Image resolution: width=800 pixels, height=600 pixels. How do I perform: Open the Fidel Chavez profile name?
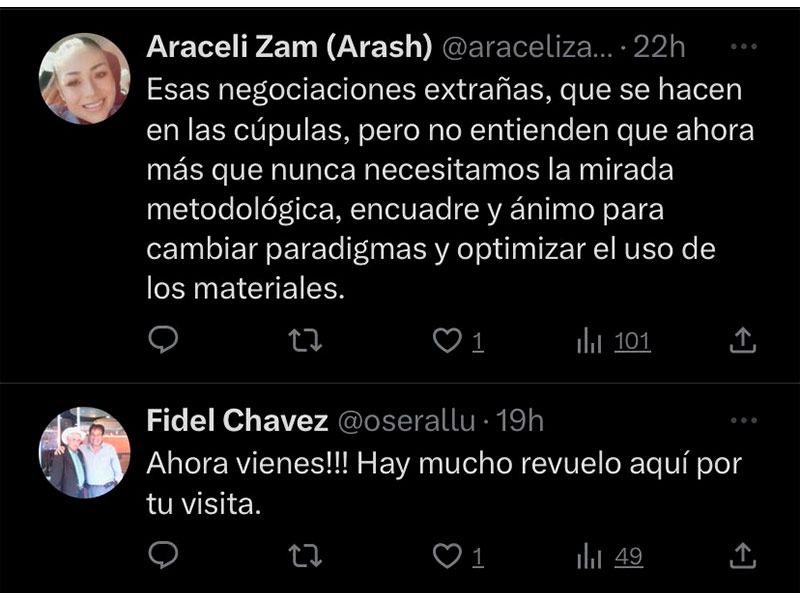pyautogui.click(x=237, y=421)
